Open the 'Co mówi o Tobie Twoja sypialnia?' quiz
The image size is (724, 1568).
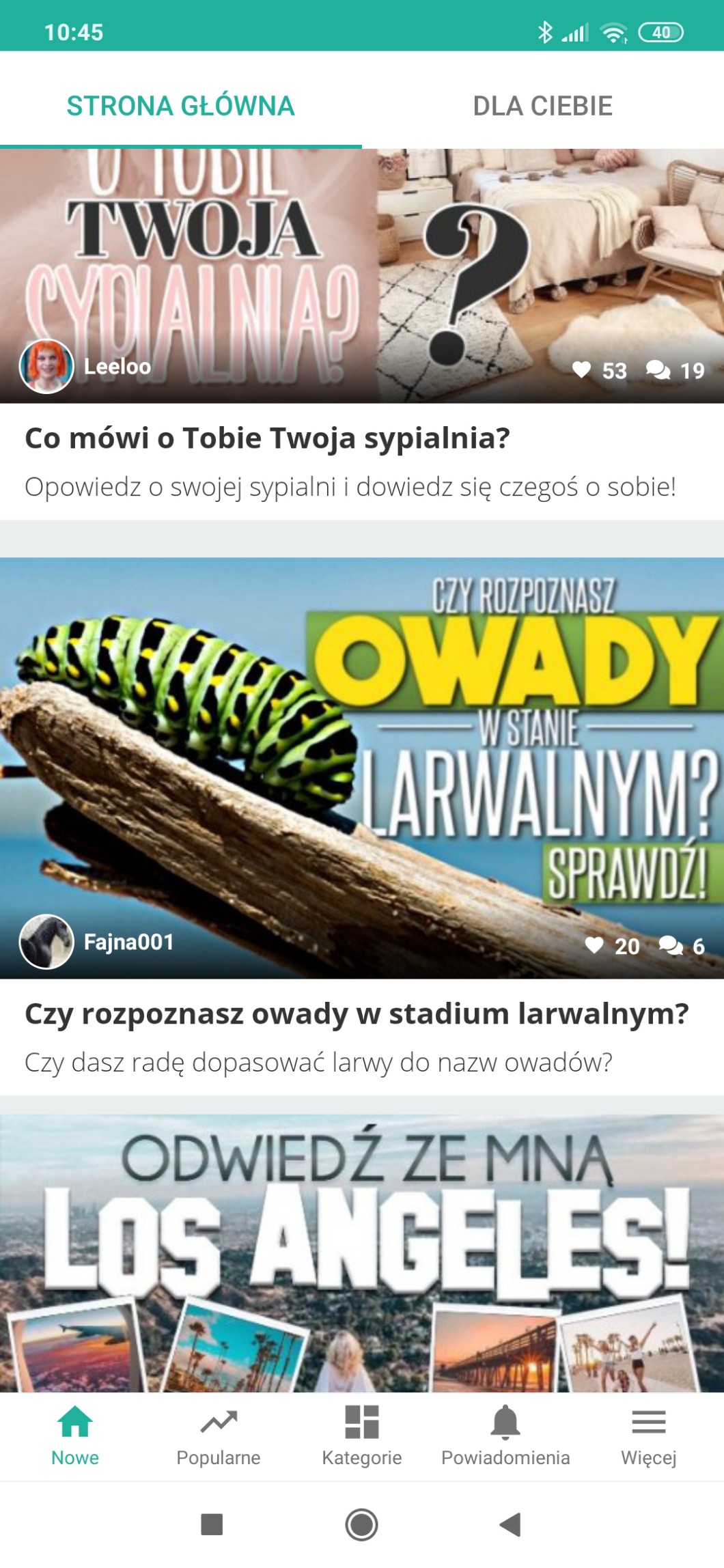(x=268, y=438)
